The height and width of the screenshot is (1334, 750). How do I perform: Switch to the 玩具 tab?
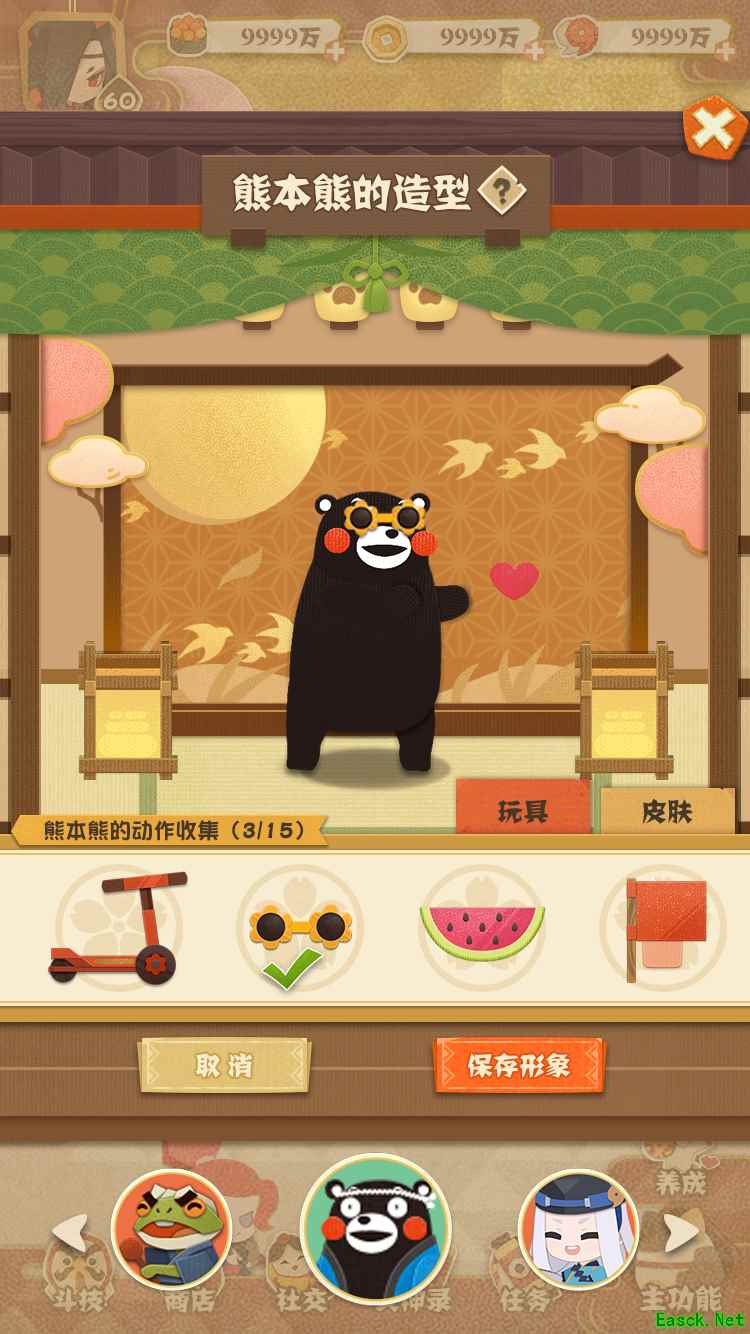tap(523, 810)
